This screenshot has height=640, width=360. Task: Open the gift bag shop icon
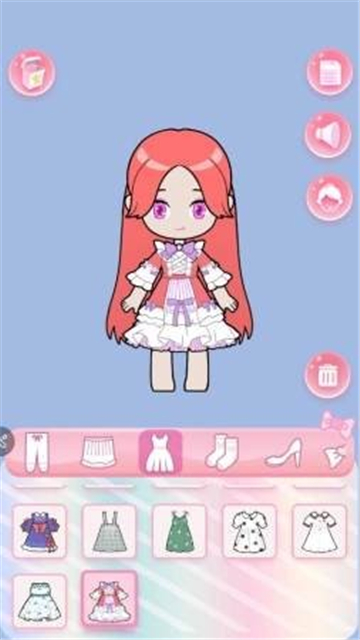(x=32, y=73)
